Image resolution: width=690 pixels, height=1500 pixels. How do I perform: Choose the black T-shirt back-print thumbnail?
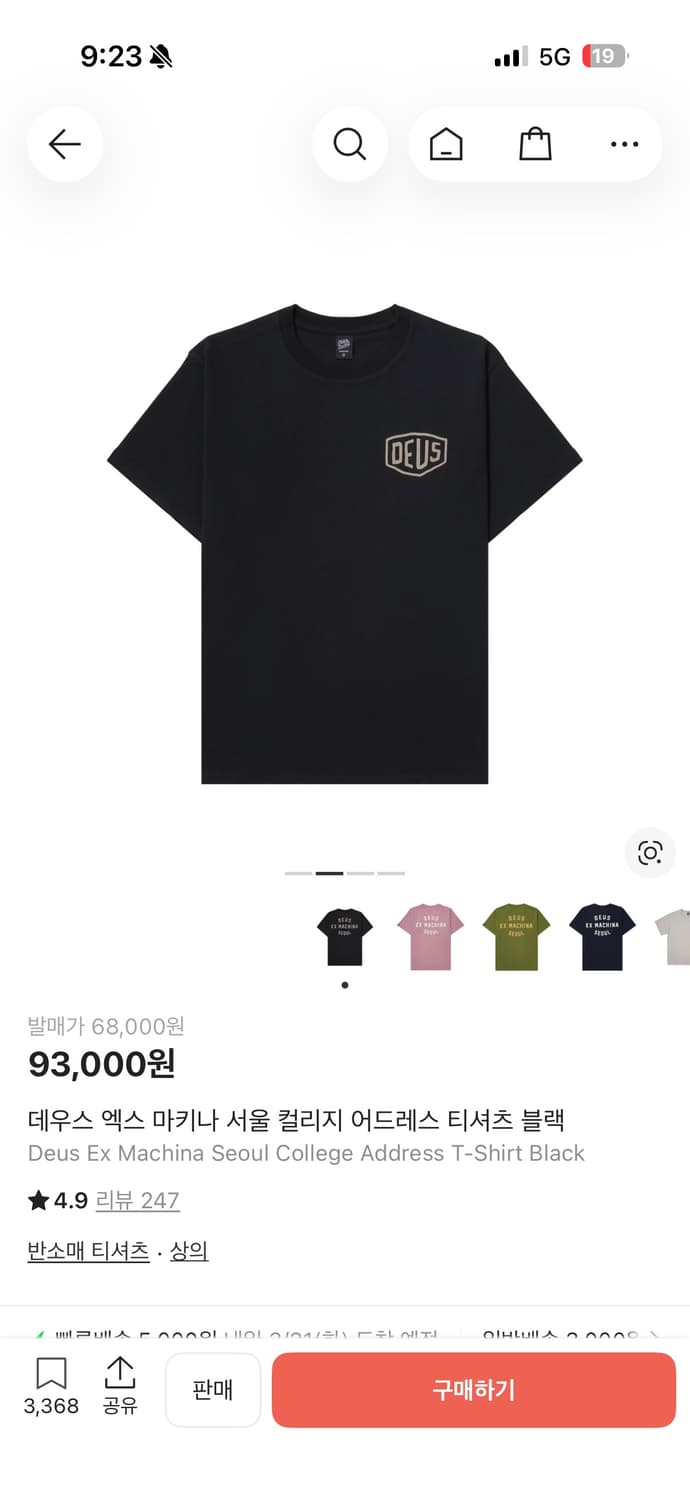point(345,936)
